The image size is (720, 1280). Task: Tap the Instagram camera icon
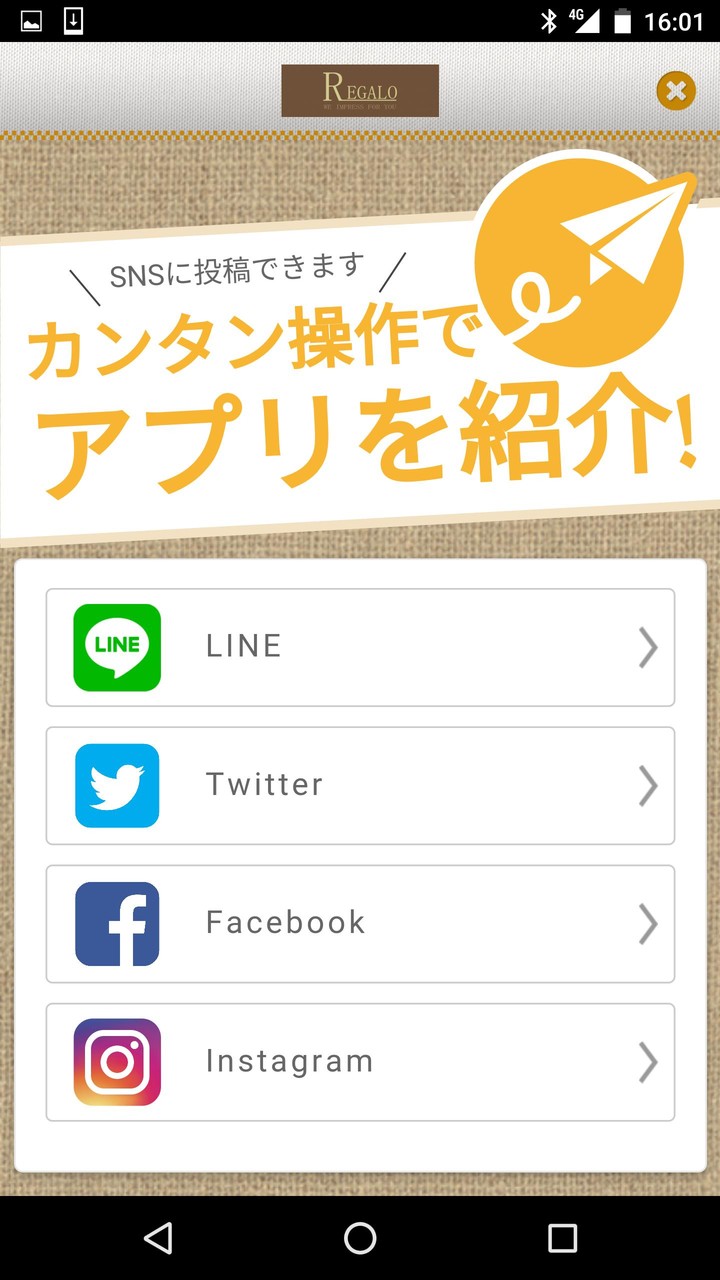tap(116, 1062)
